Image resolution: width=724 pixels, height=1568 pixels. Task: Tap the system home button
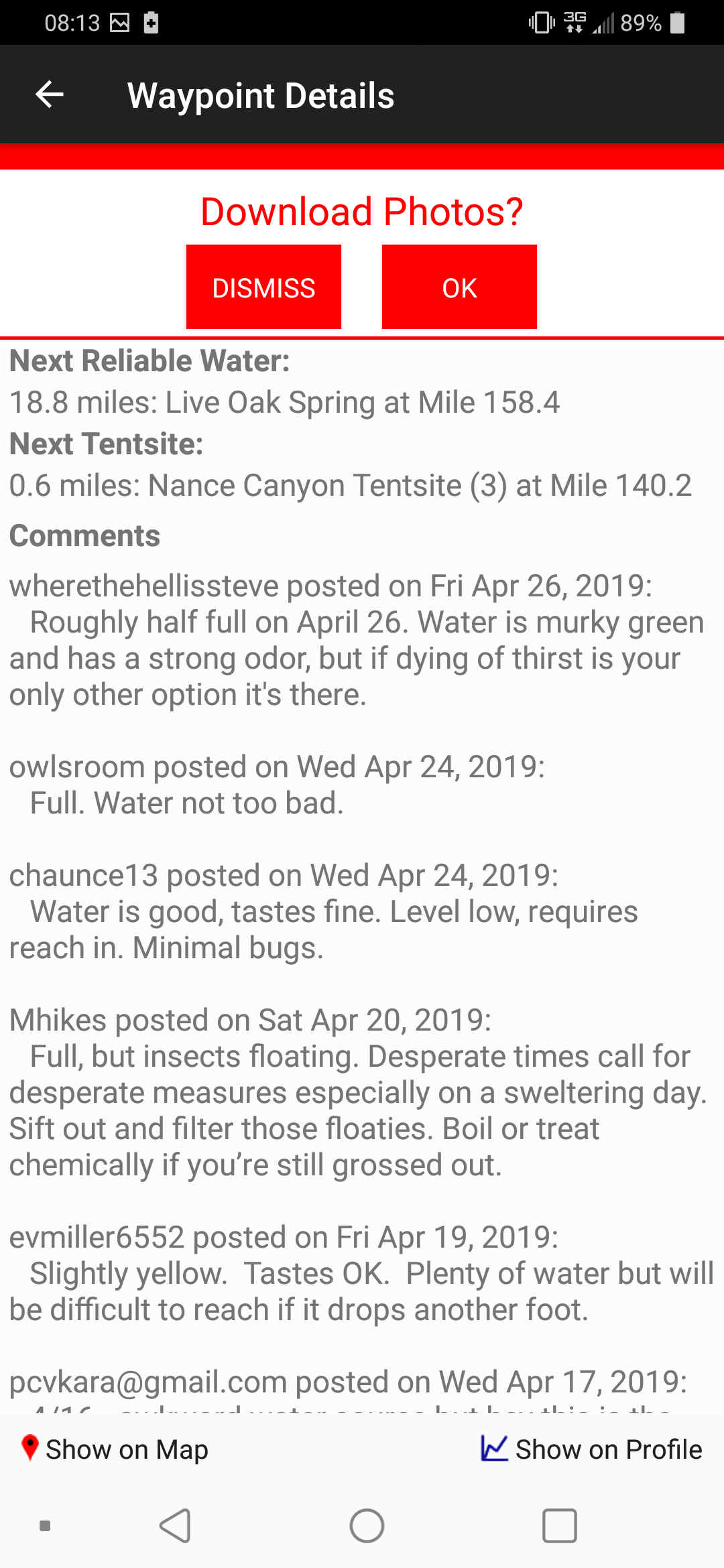(367, 1526)
